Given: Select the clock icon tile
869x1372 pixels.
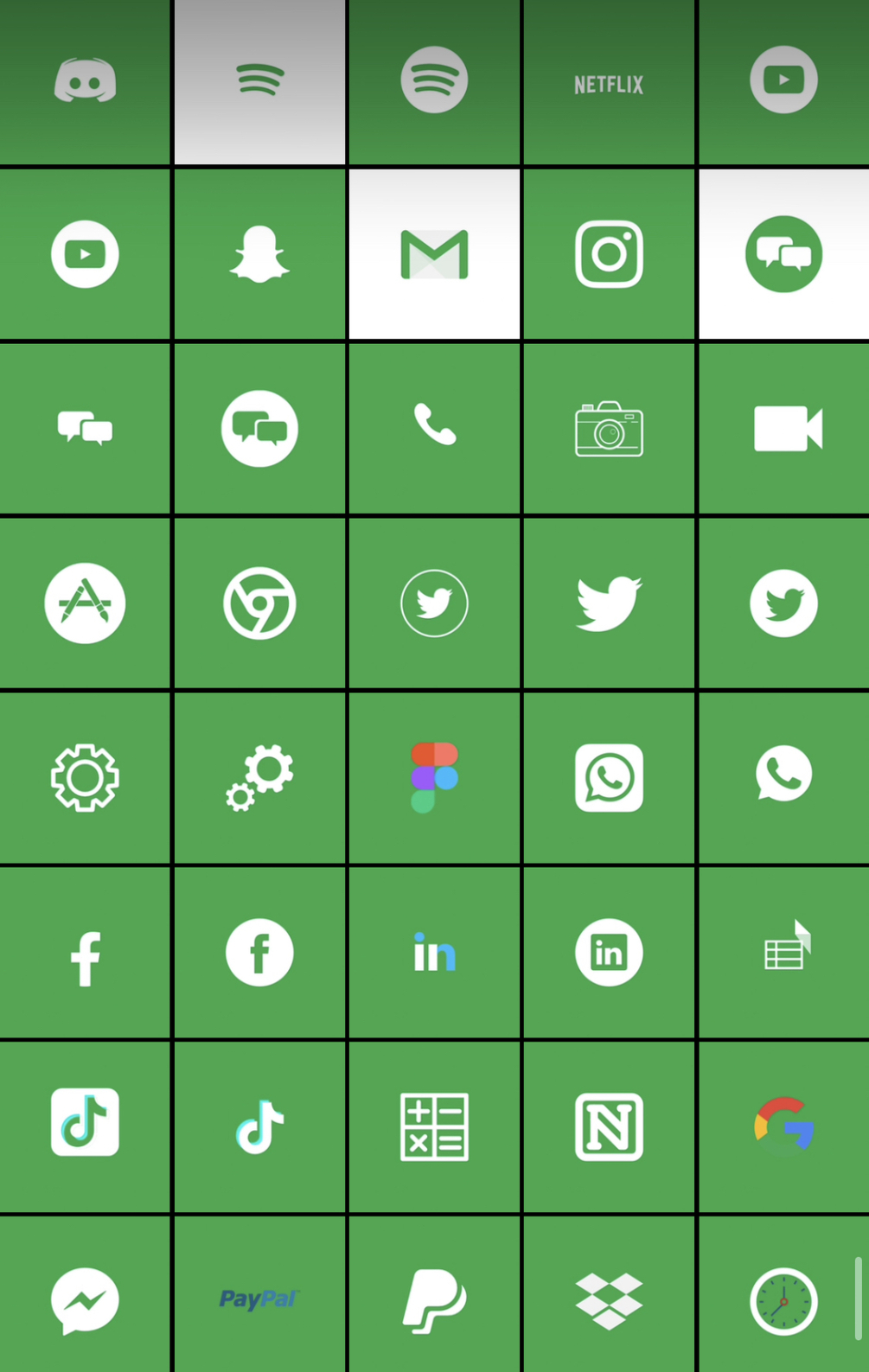Looking at the screenshot, I should coord(783,1300).
